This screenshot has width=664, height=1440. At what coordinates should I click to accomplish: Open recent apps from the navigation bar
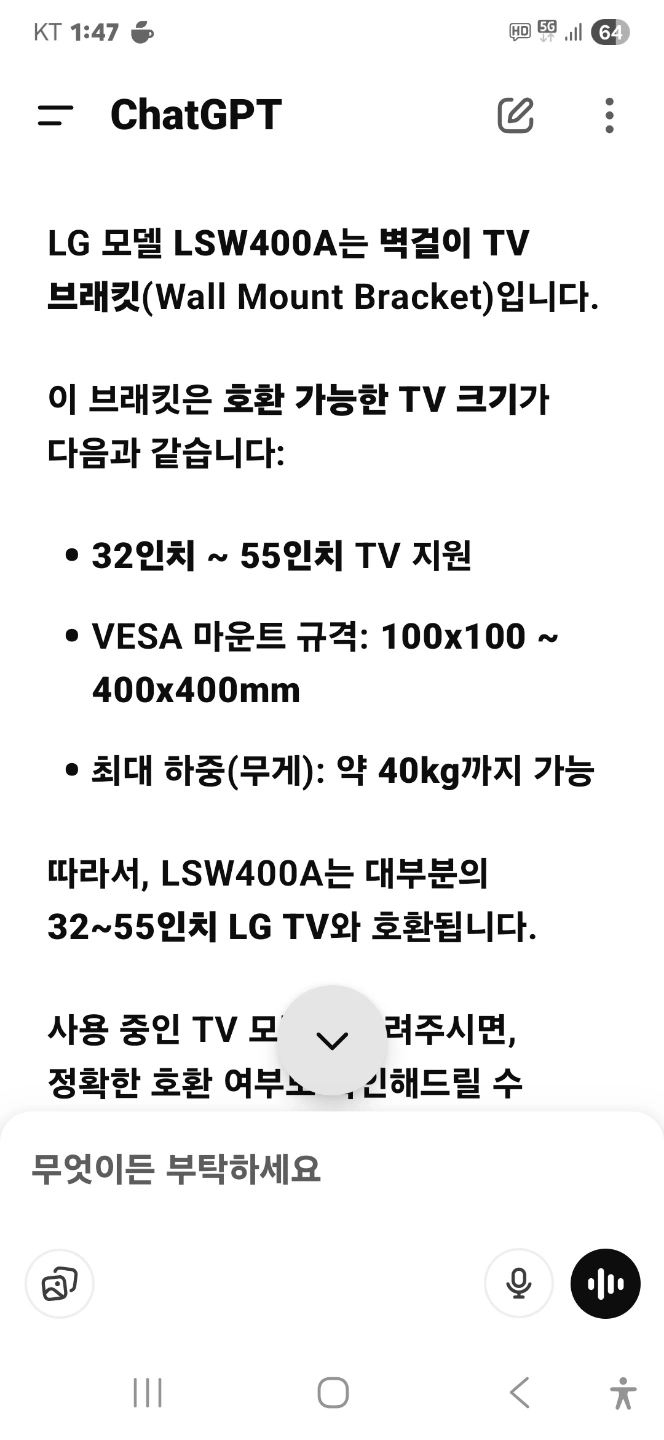pos(147,1392)
